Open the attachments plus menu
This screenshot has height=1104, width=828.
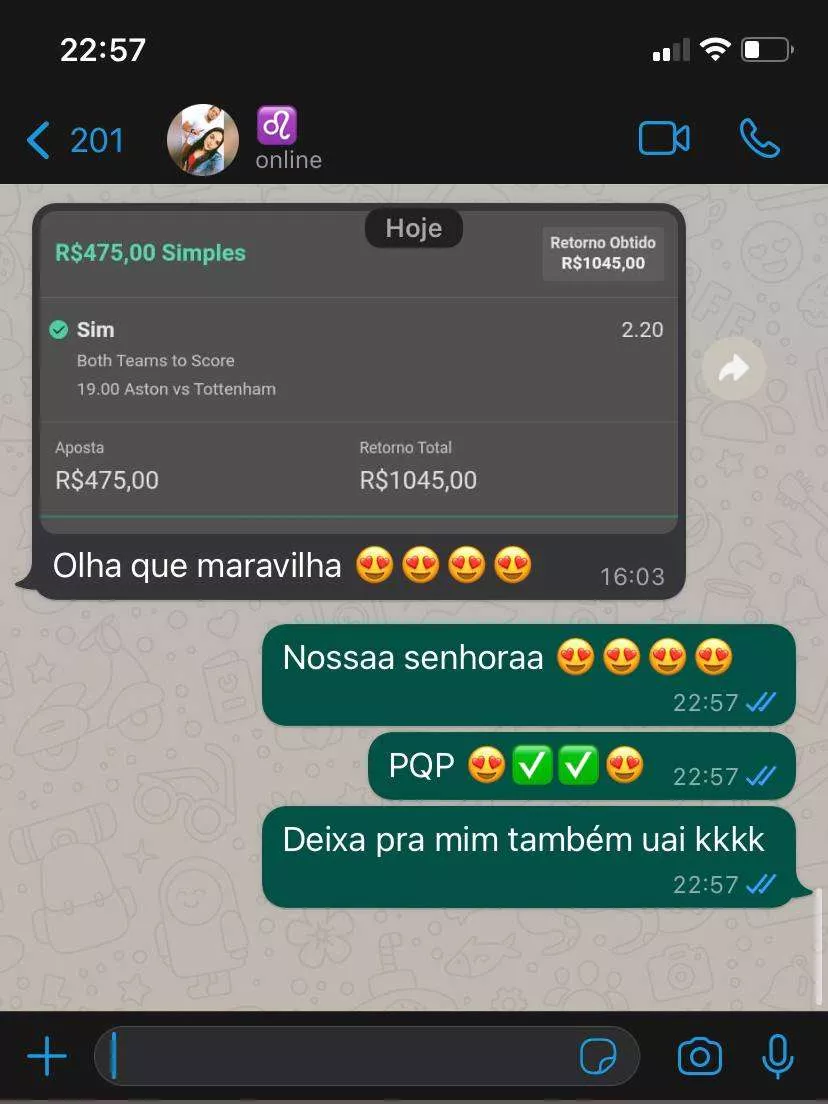click(47, 1056)
